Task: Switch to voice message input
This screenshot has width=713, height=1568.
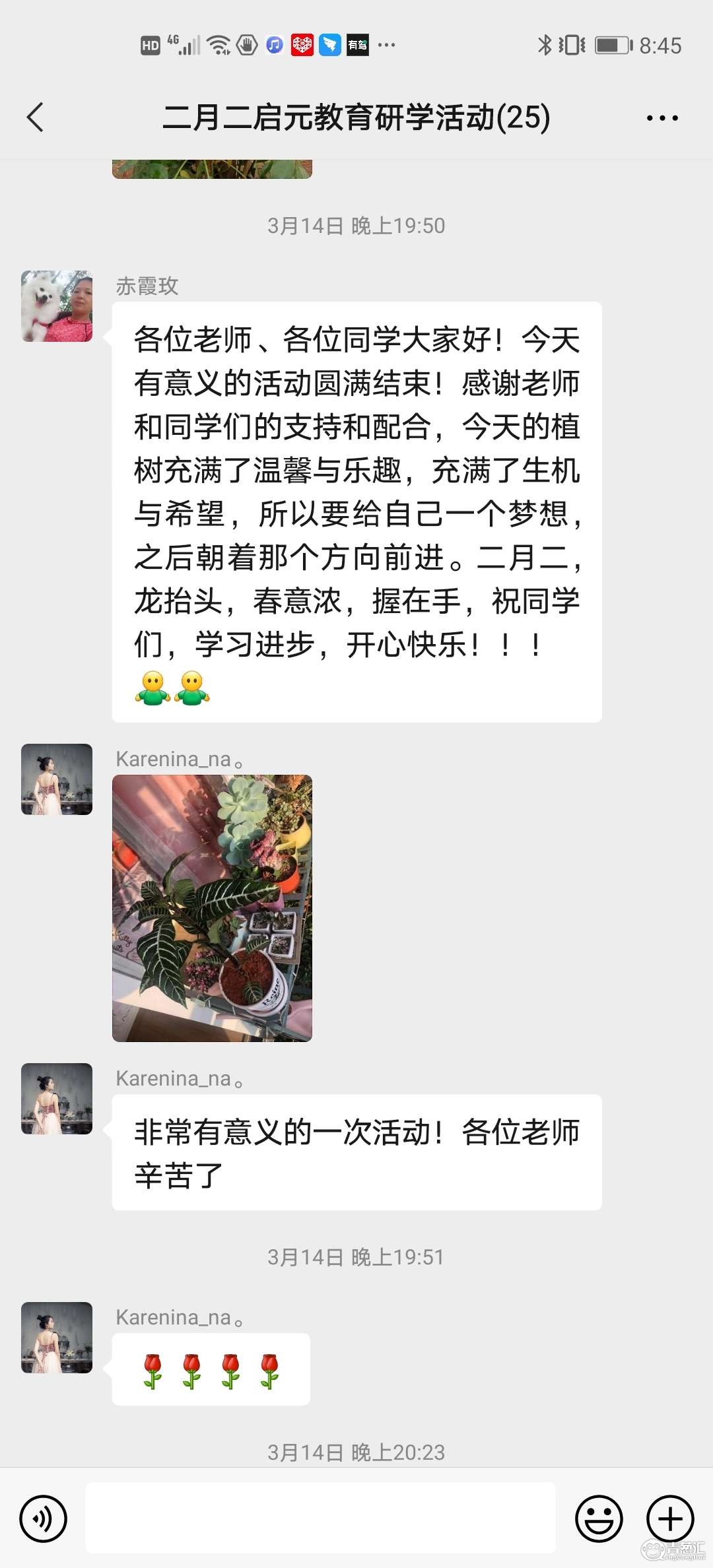Action: 44,1519
